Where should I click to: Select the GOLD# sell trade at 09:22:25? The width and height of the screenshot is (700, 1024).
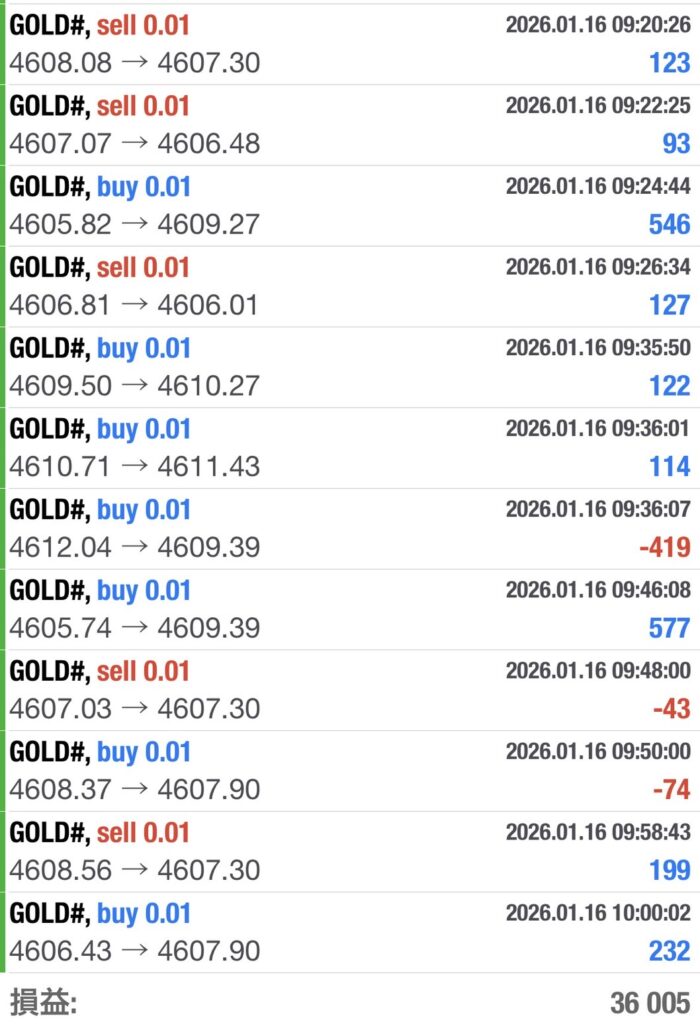tap(350, 125)
